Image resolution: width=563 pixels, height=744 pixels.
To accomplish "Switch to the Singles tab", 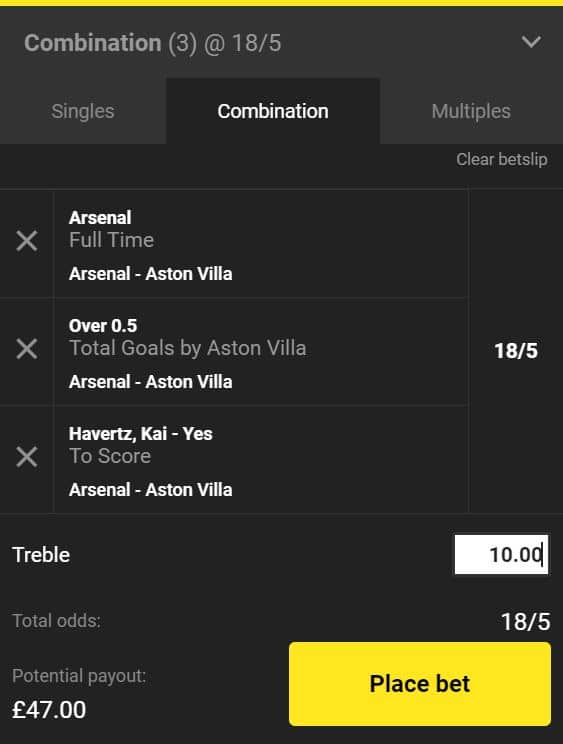I will point(83,111).
